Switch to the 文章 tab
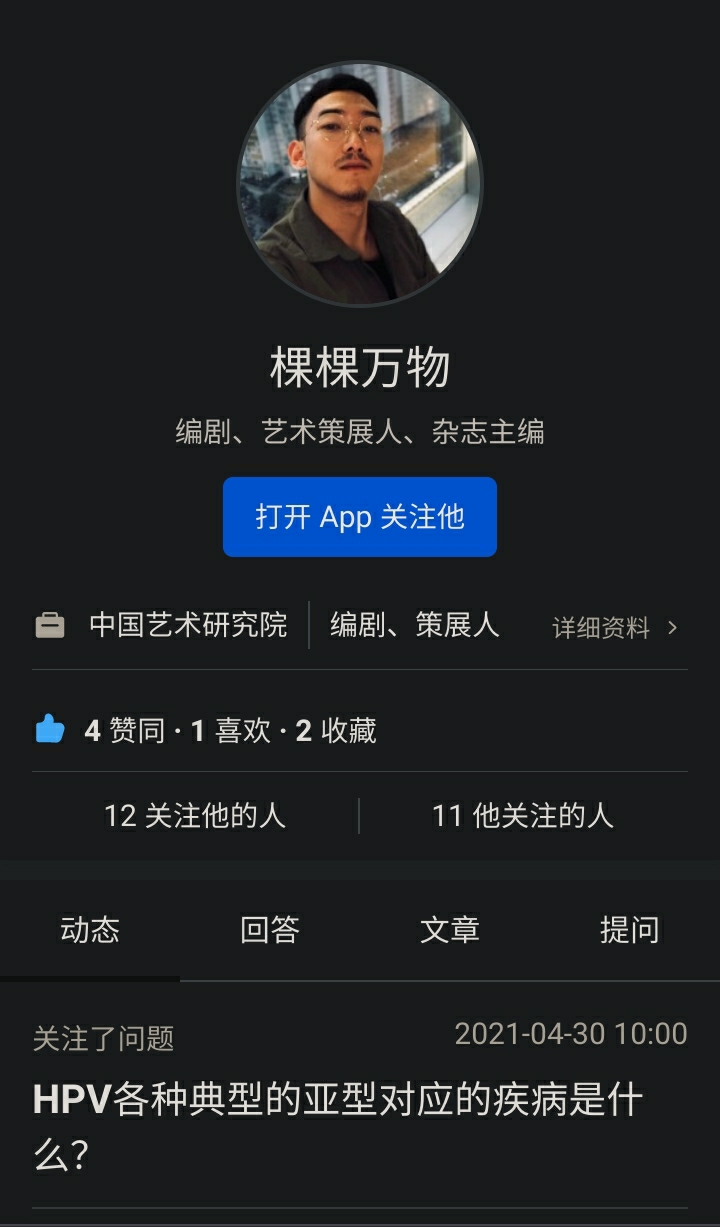 pyautogui.click(x=450, y=930)
